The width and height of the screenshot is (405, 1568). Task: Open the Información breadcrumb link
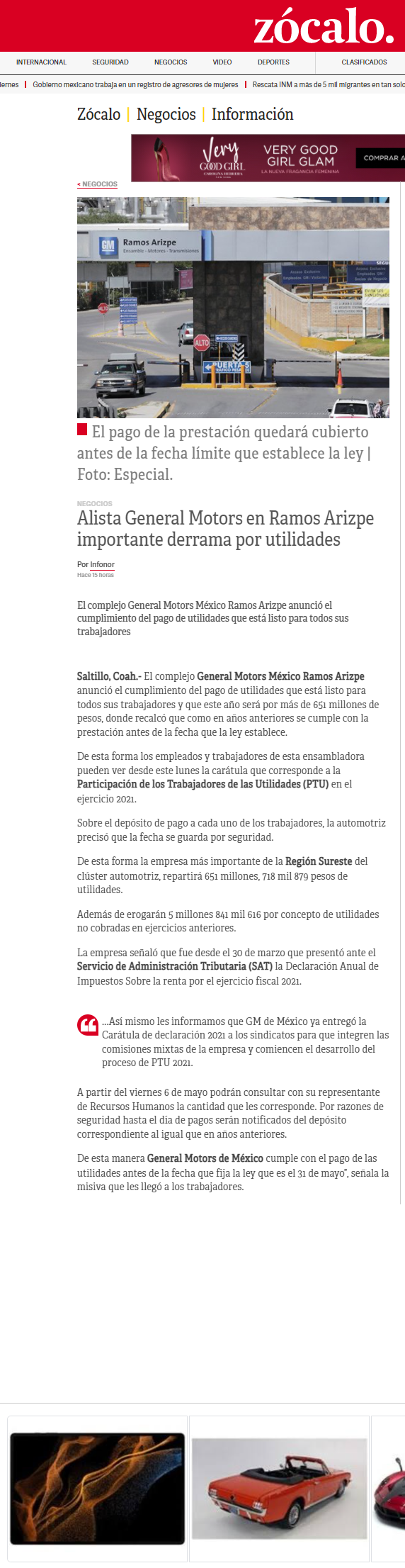(252, 114)
